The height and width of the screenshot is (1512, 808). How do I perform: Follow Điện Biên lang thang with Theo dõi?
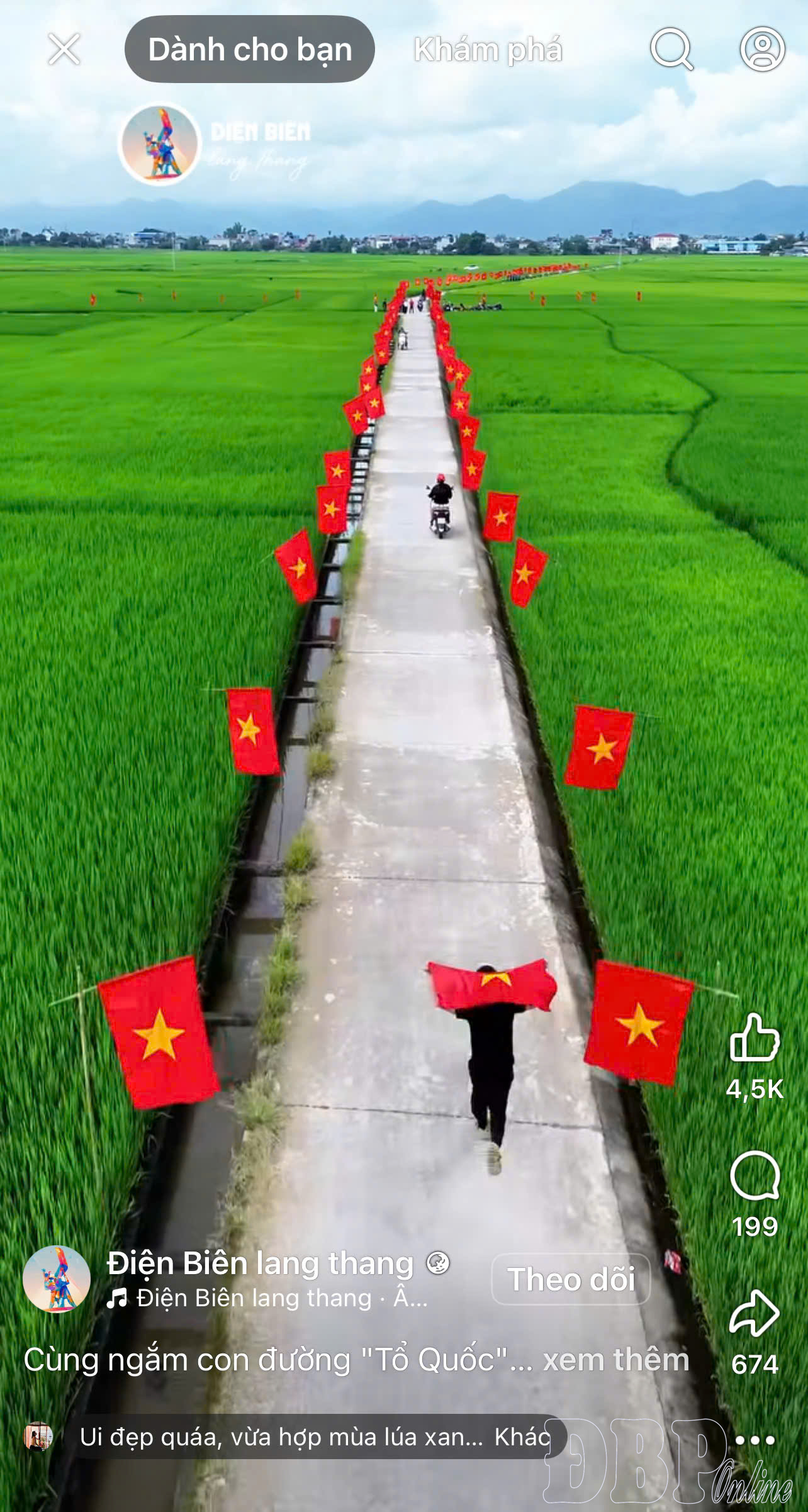(x=571, y=1279)
